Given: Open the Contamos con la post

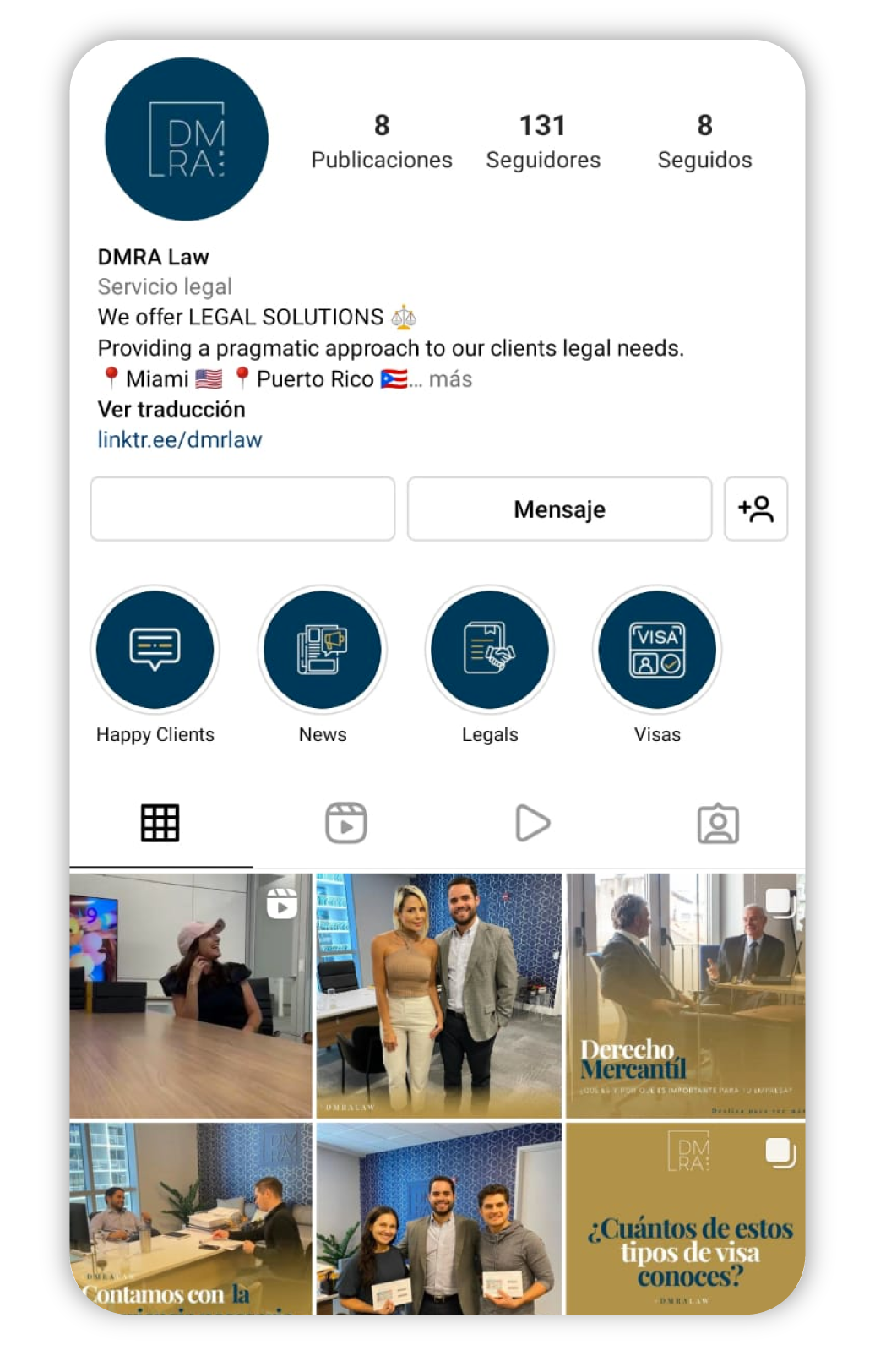Looking at the screenshot, I should (191, 1218).
